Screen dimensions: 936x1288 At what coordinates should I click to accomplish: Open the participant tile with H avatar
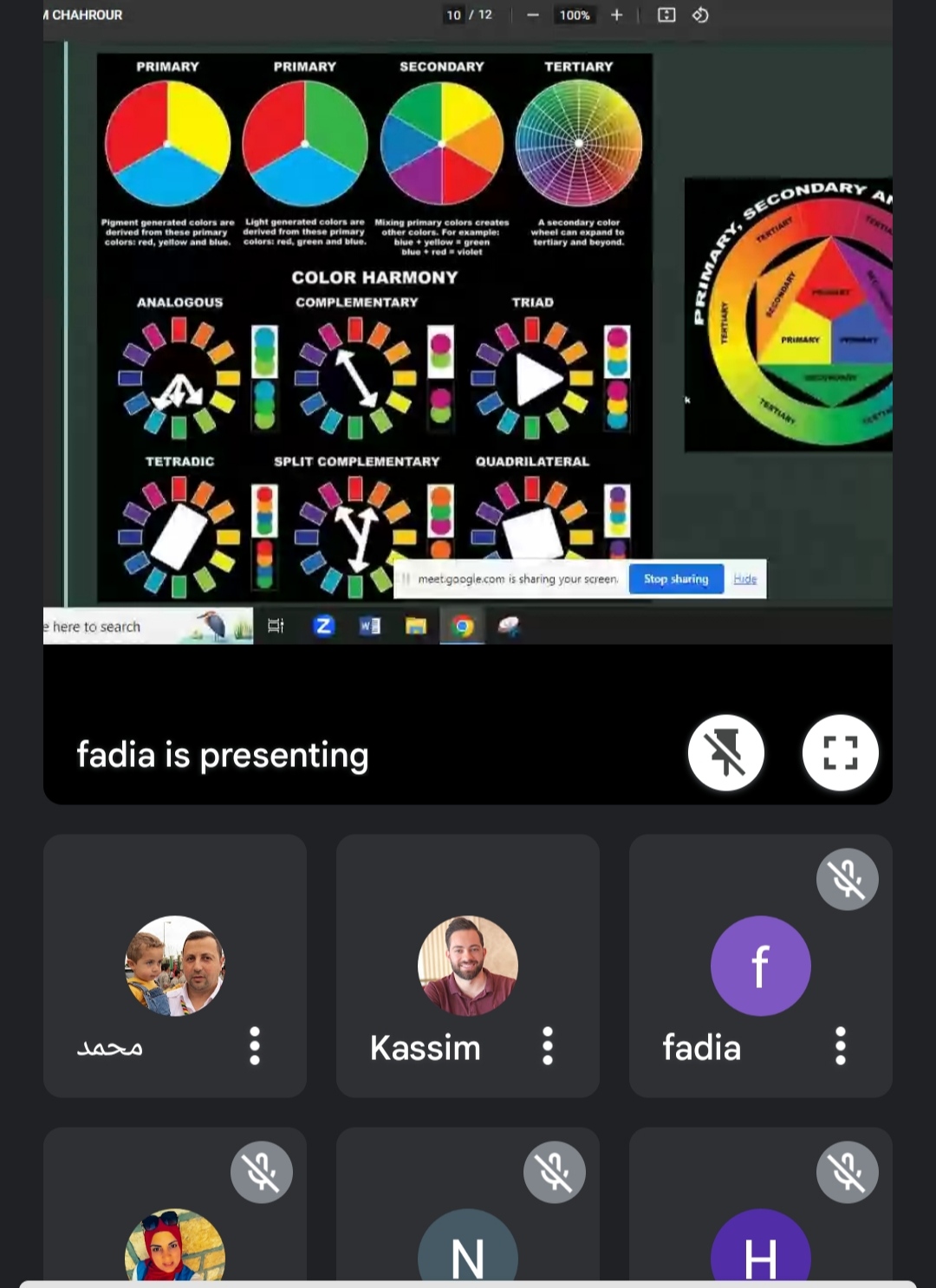point(760,1231)
